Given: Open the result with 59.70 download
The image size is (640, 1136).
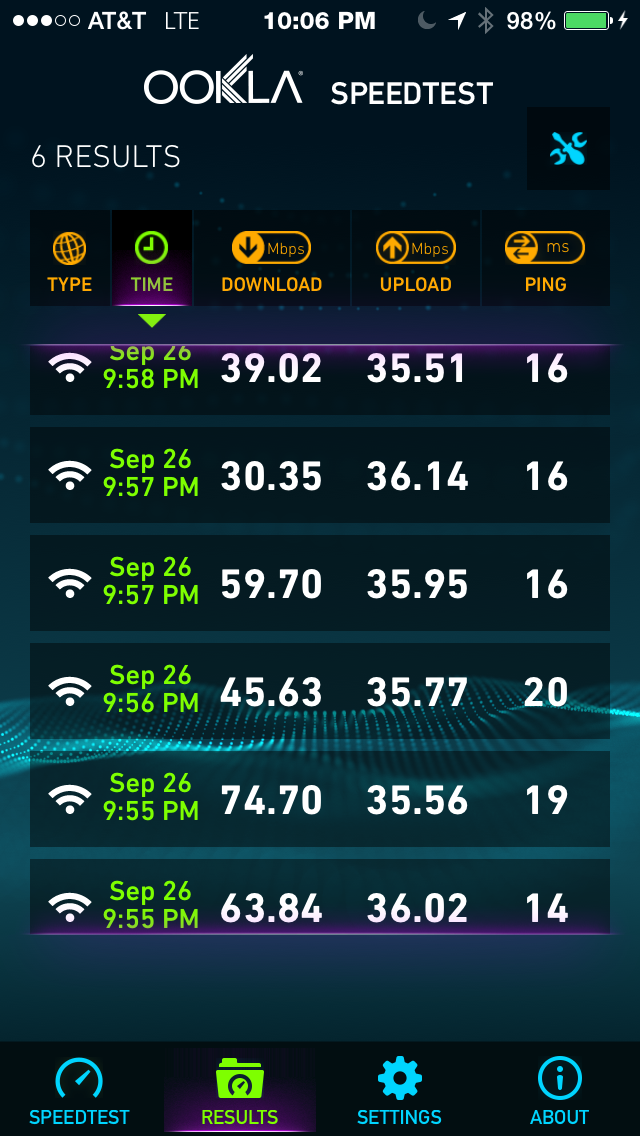Looking at the screenshot, I should tap(320, 582).
